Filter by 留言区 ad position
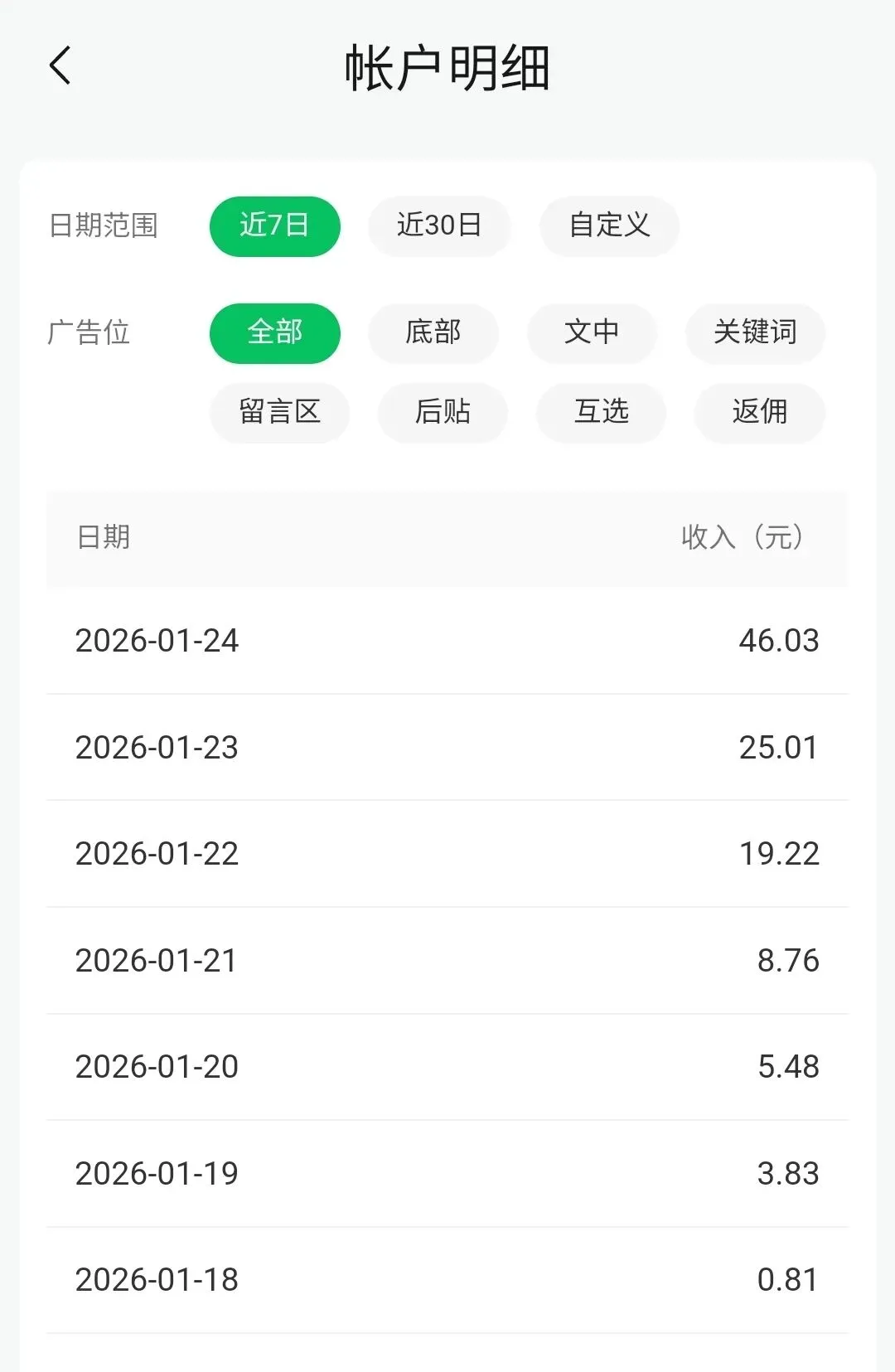 coord(279,412)
